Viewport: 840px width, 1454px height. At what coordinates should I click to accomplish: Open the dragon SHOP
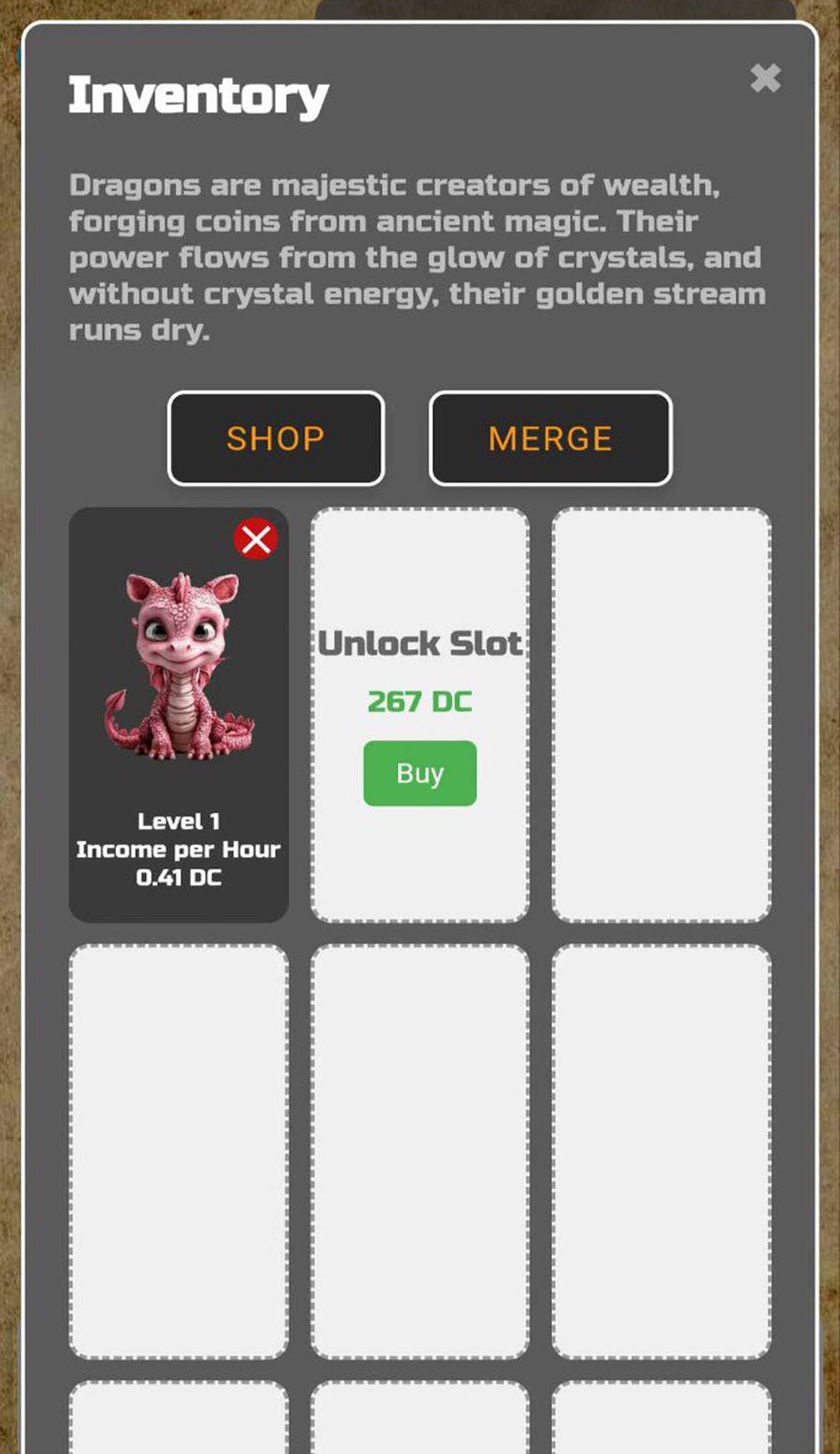tap(276, 439)
